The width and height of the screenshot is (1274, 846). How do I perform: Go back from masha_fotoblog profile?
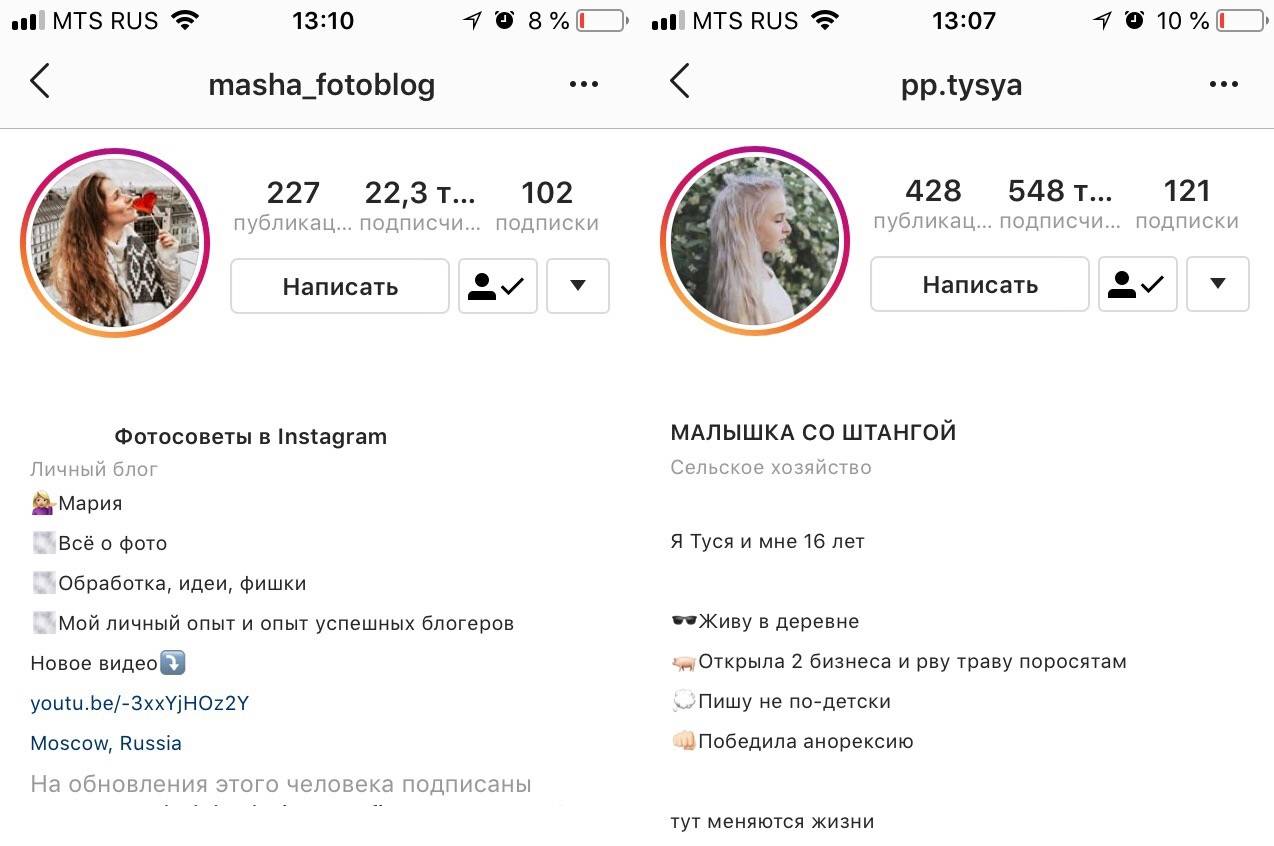[x=40, y=82]
